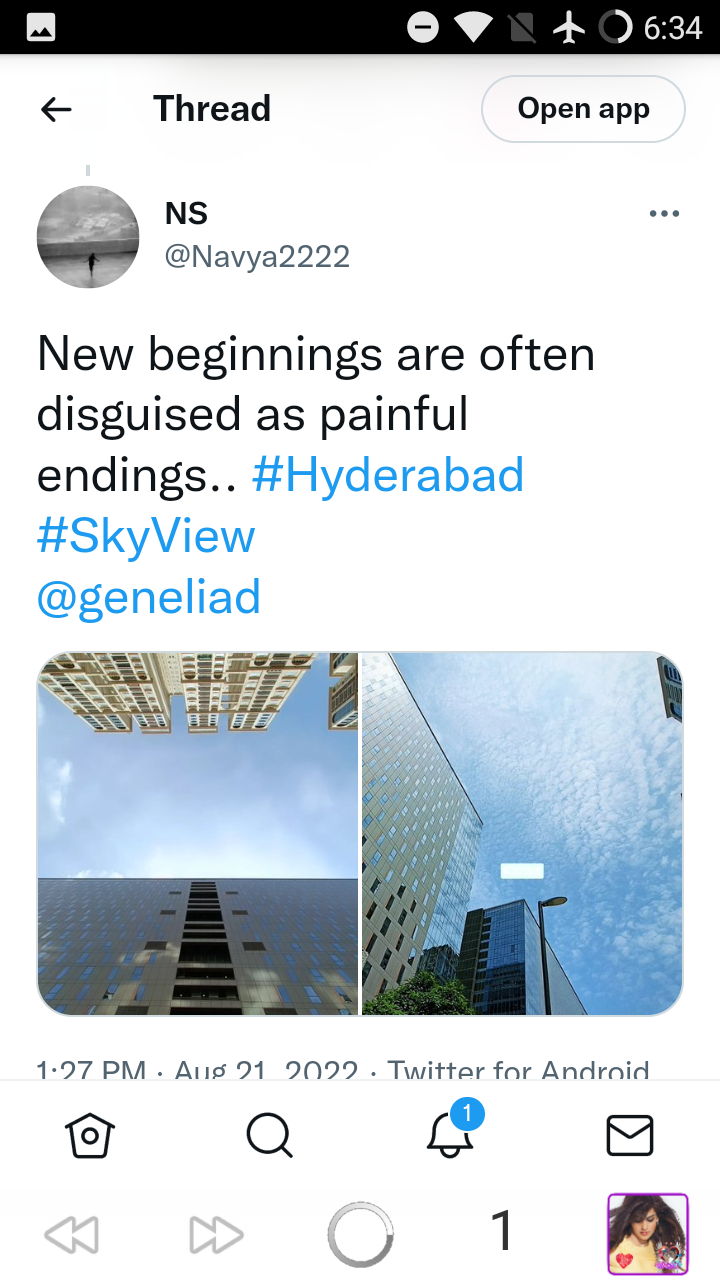
Task: Tap the browser back double-arrow
Action: tap(72, 1235)
